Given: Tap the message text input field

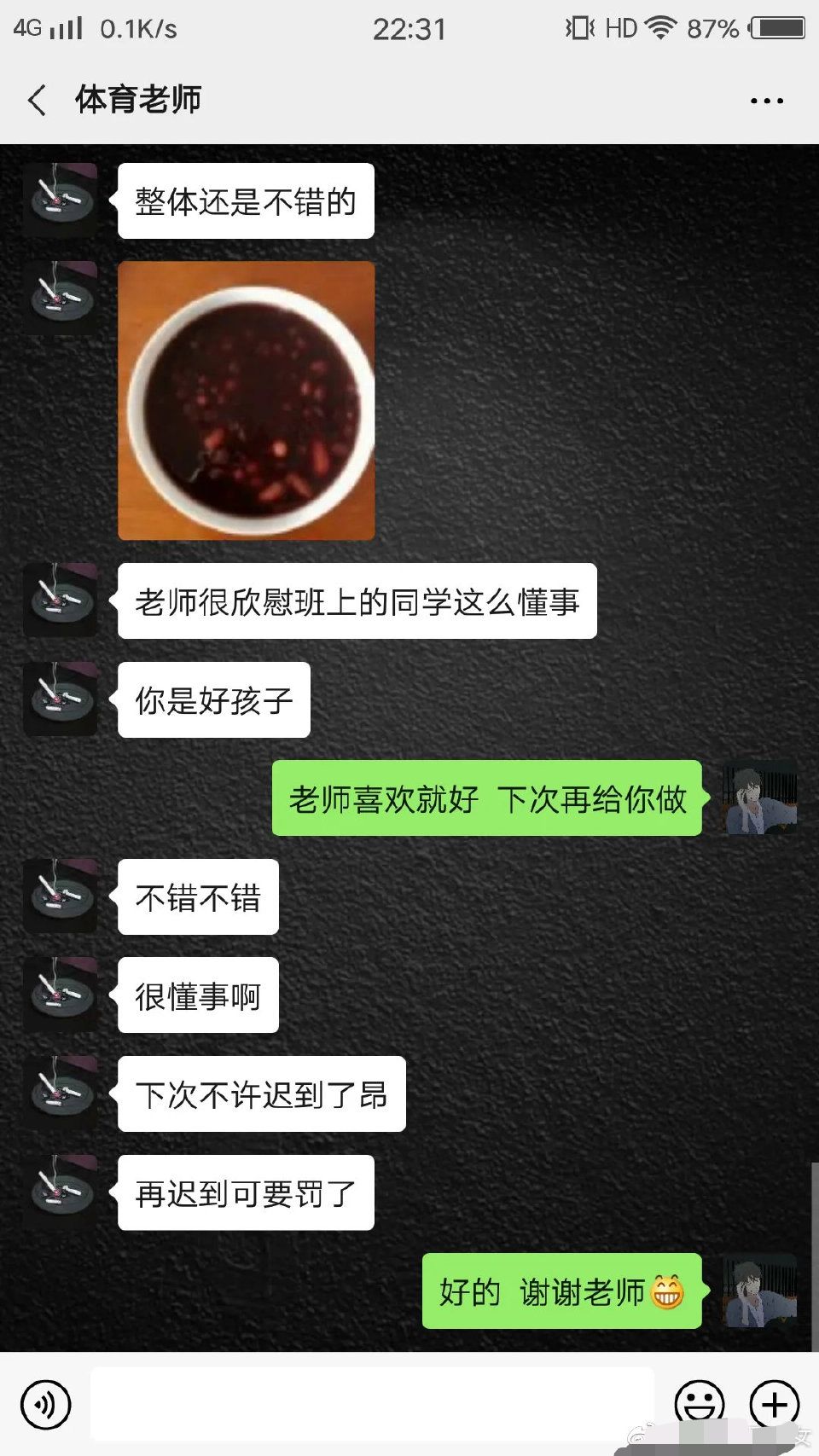Looking at the screenshot, I should tap(372, 1404).
